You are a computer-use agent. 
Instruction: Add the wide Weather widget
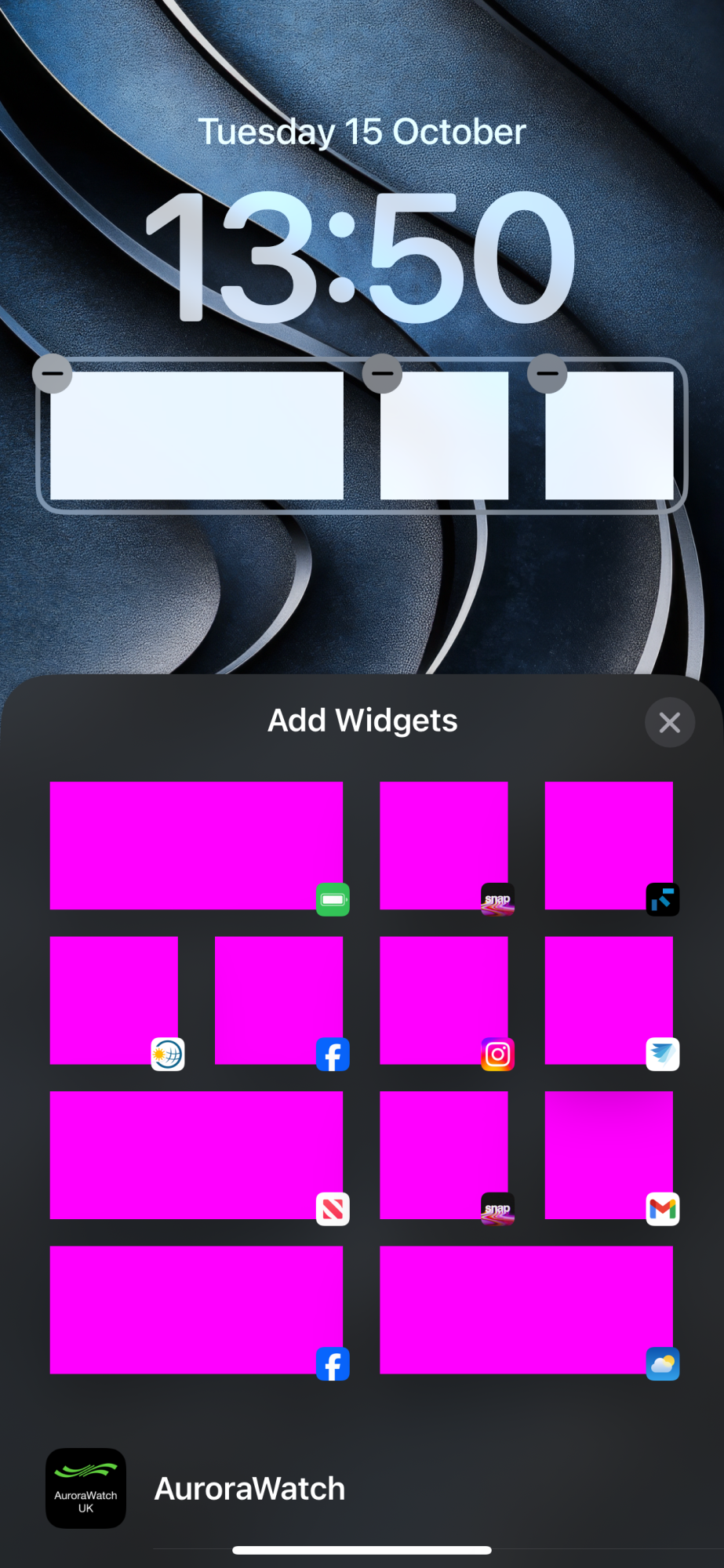tap(526, 1309)
